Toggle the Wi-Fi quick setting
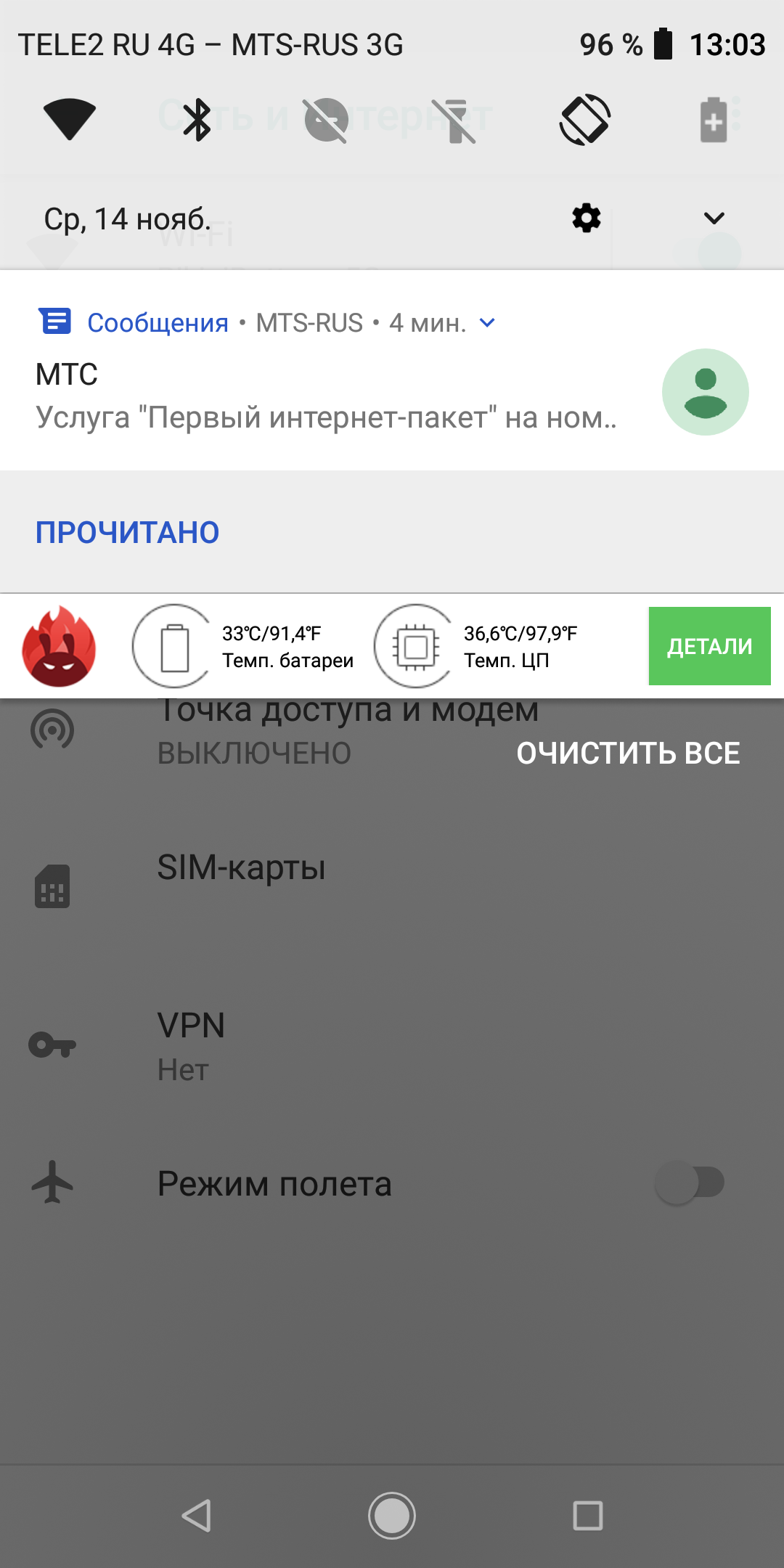Screen dimensions: 784x1568 point(70,119)
